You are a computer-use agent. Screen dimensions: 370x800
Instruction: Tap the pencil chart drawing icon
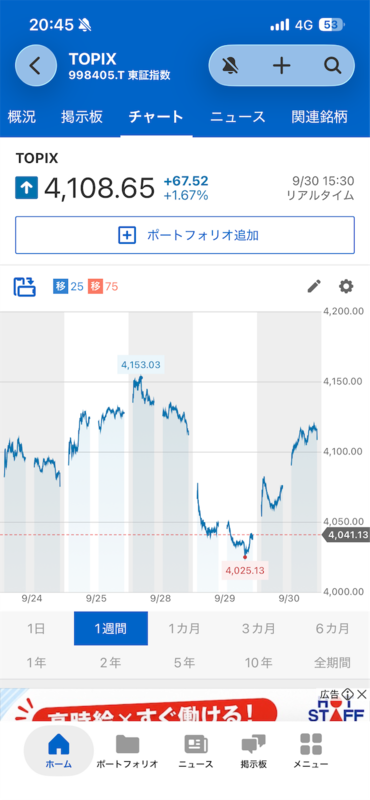tap(313, 287)
